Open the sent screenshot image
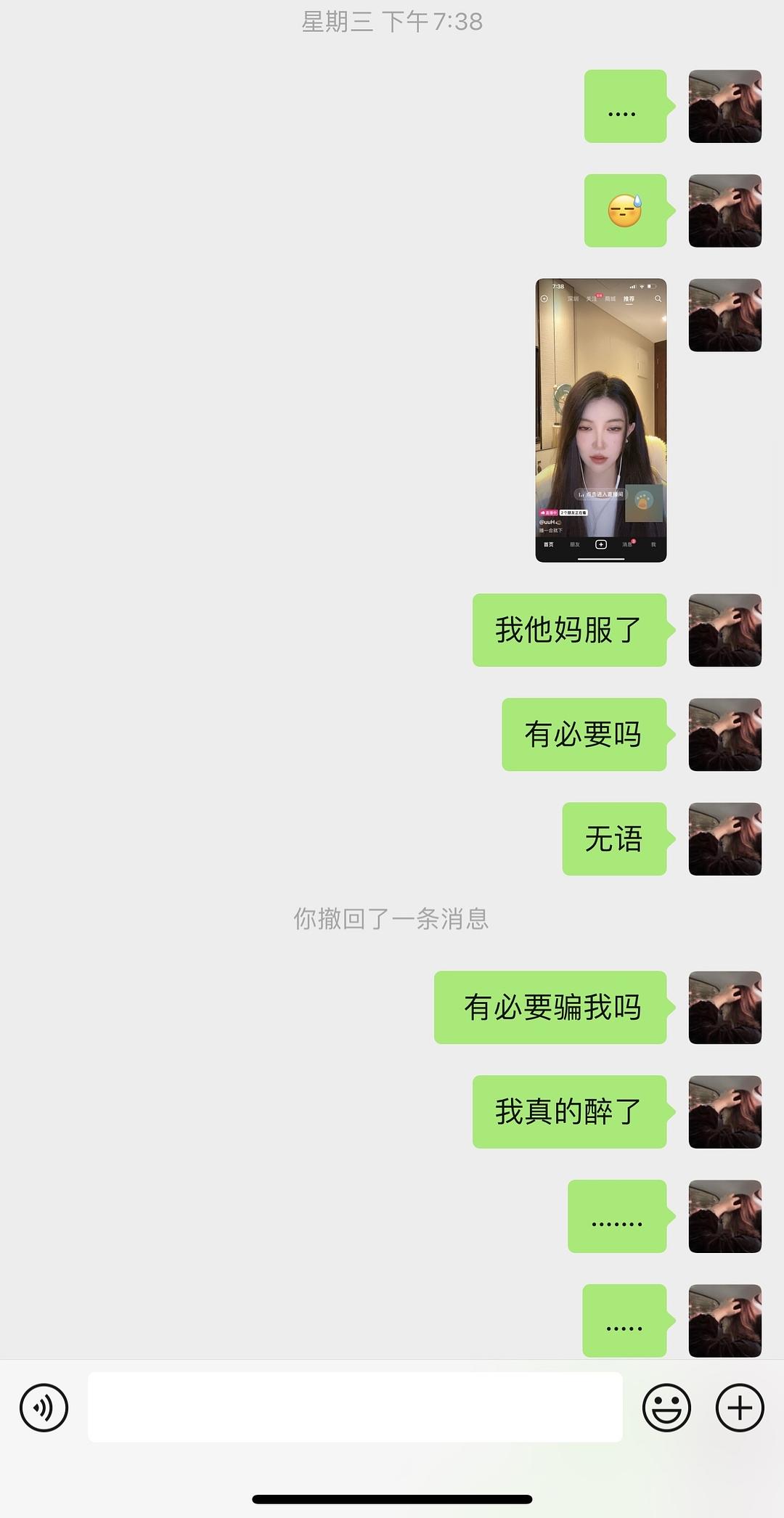This screenshot has height=1518, width=784. point(600,420)
